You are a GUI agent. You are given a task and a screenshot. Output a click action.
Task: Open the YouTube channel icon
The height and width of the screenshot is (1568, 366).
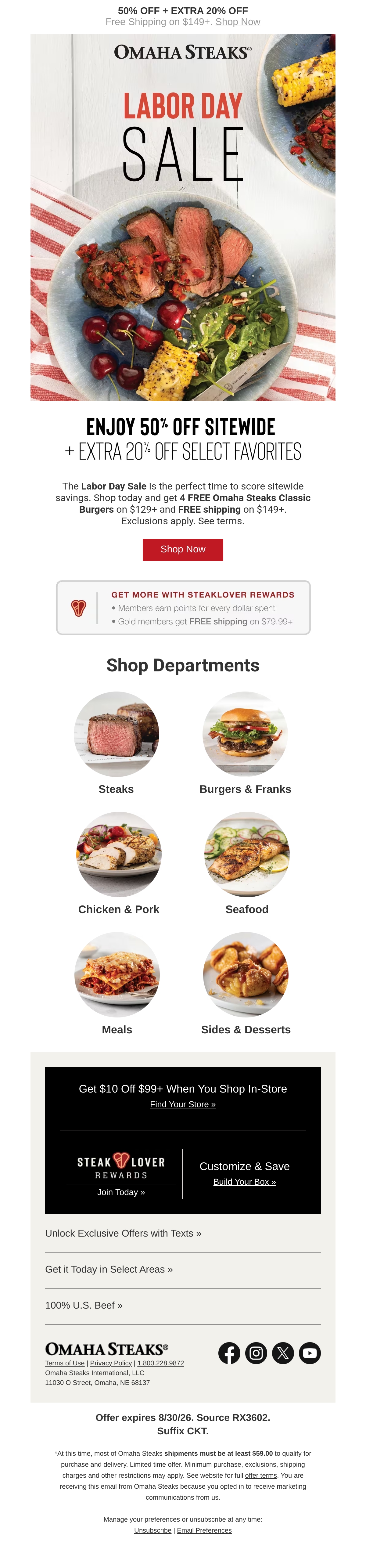tap(310, 1353)
